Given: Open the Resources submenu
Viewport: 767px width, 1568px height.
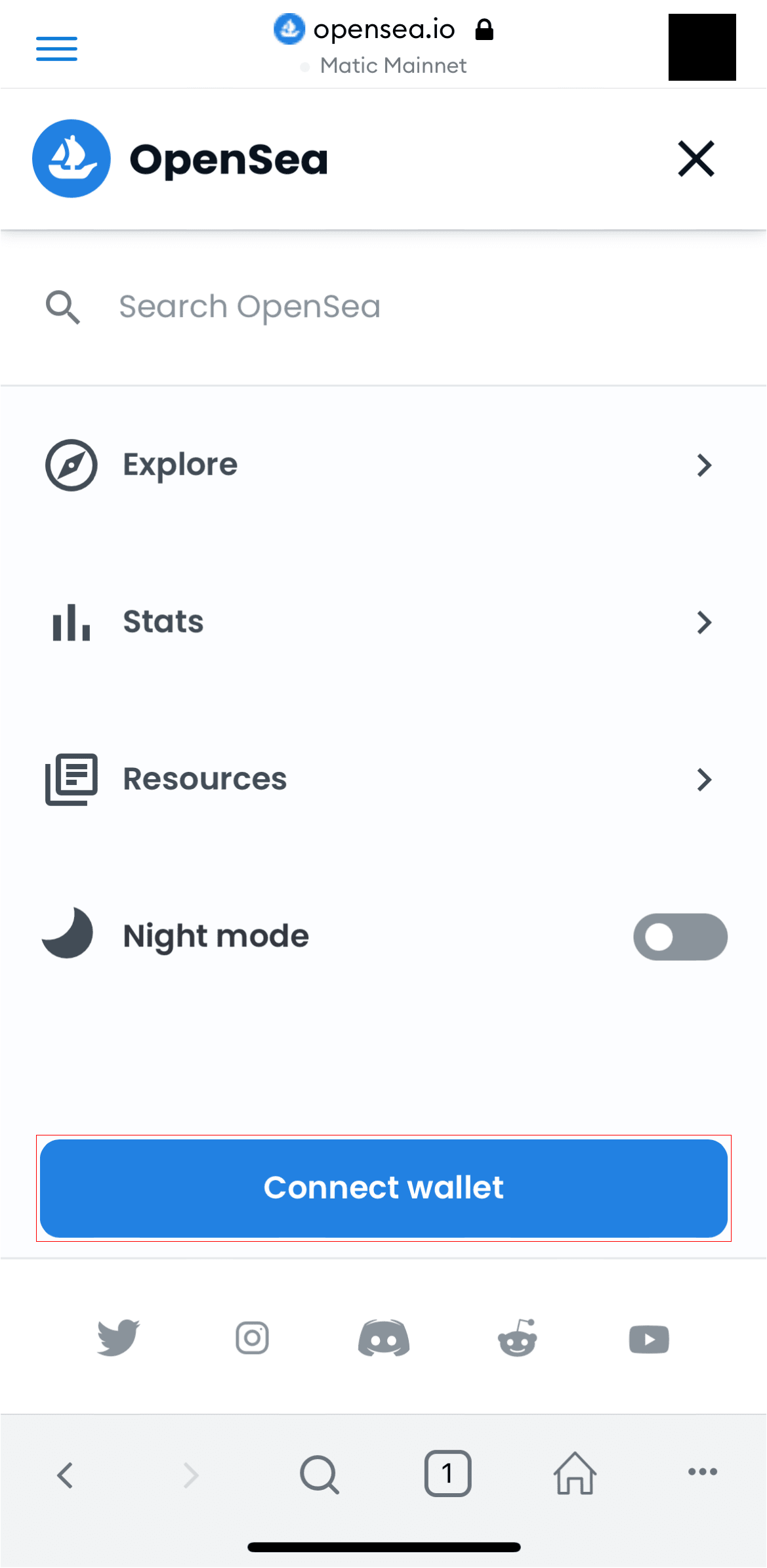Looking at the screenshot, I should (383, 780).
